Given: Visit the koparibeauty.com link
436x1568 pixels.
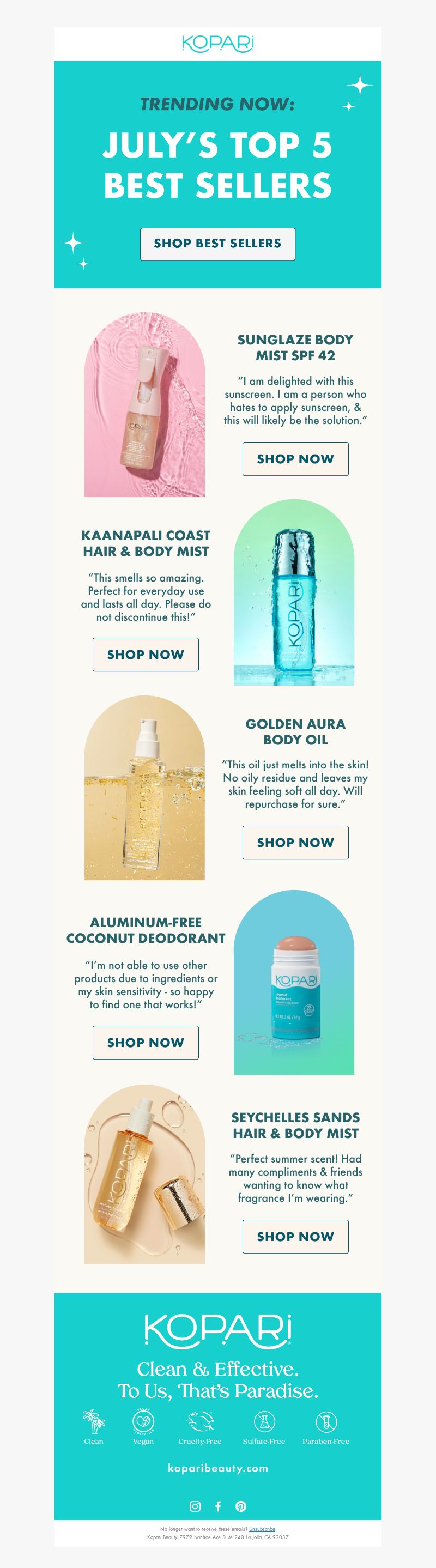Looking at the screenshot, I should tap(217, 1468).
